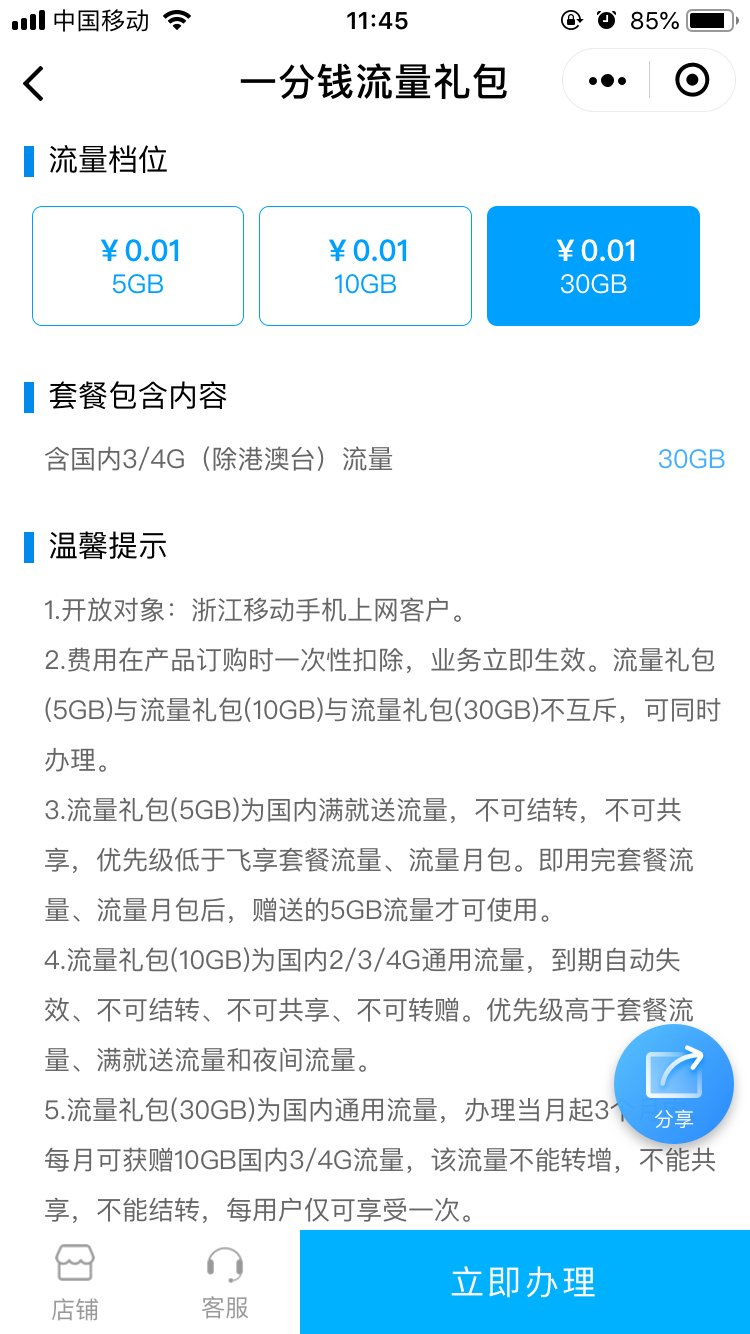Tap the floating 分享 share button
Screen dimensions: 750x1334
pos(673,1084)
